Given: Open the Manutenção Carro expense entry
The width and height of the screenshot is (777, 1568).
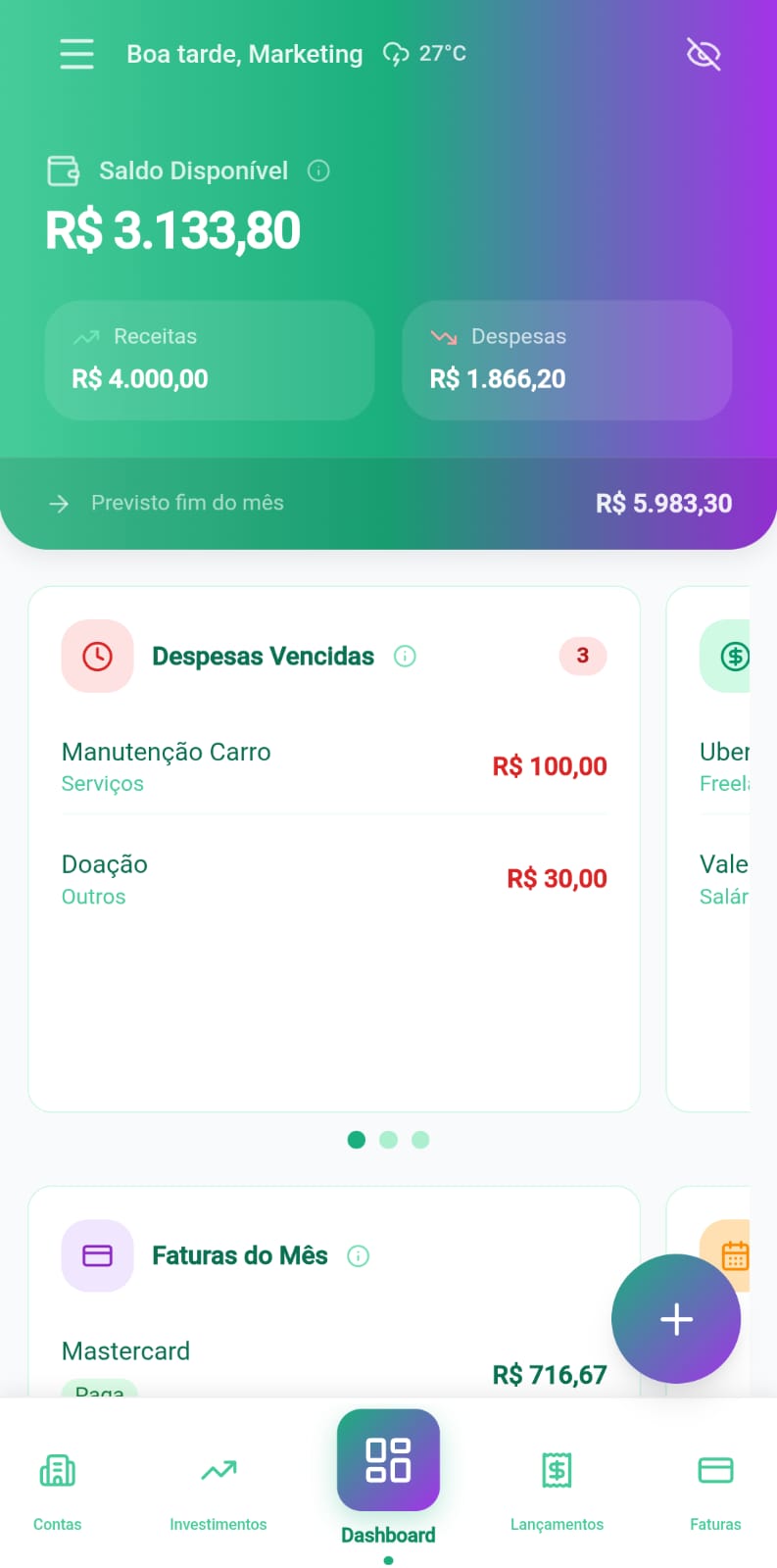Looking at the screenshot, I should [167, 752].
